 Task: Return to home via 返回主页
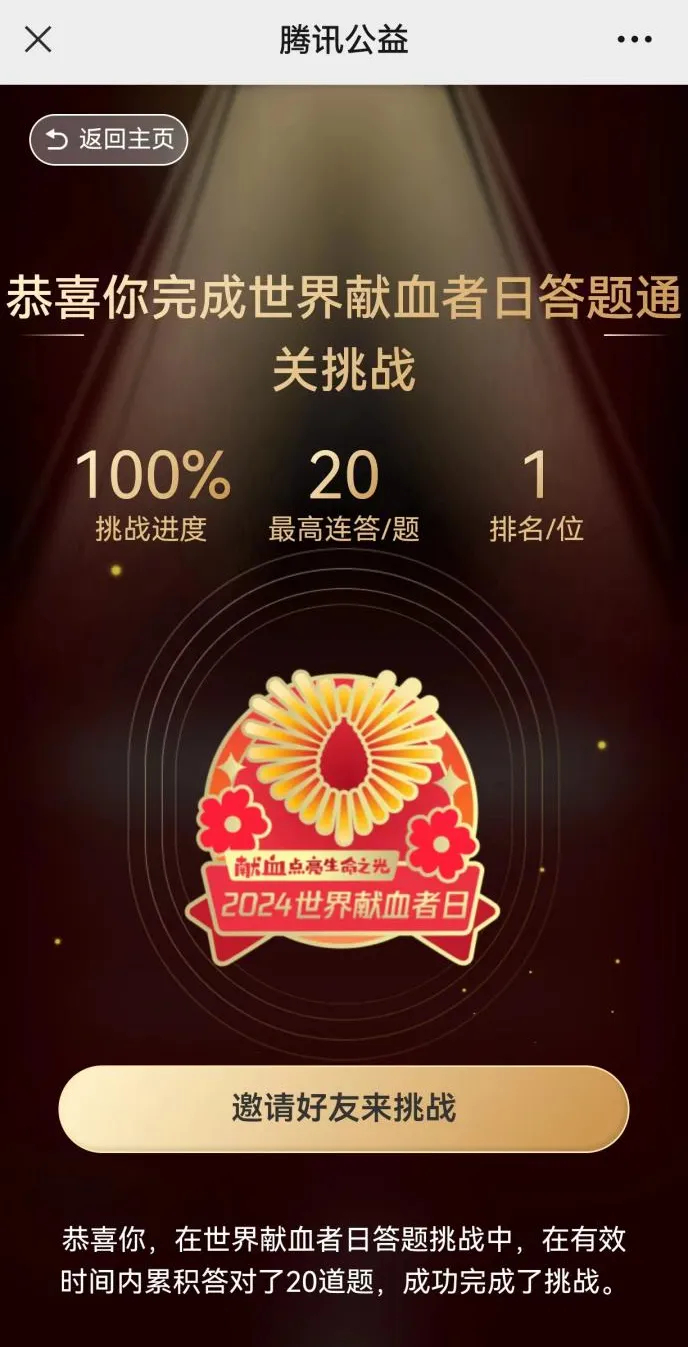coord(109,140)
